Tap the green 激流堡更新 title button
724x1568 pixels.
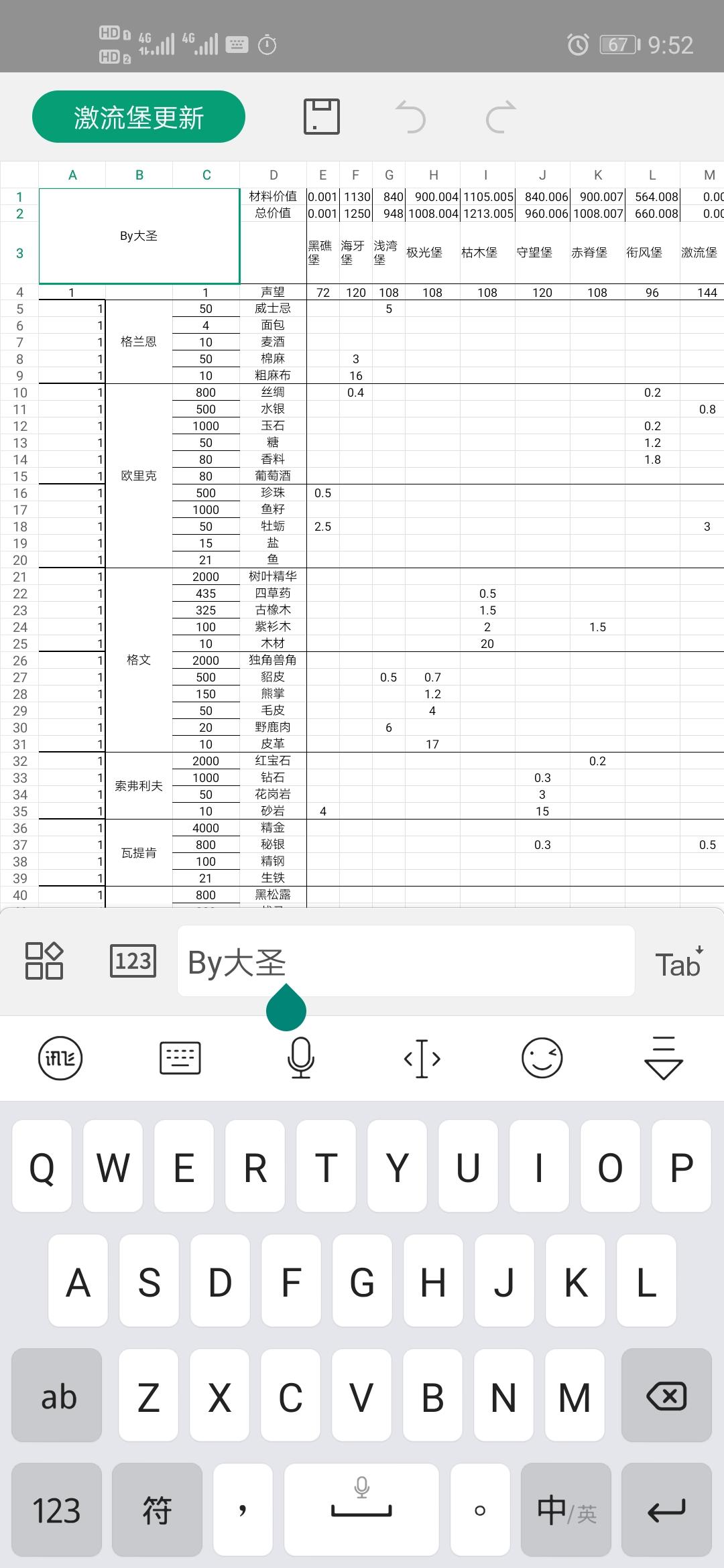139,117
